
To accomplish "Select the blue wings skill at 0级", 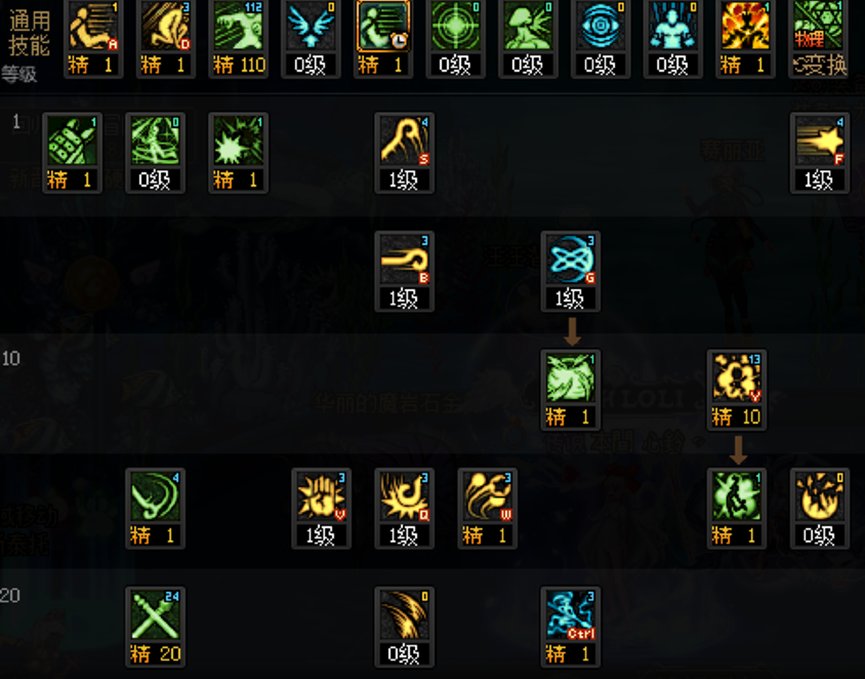I will tap(310, 27).
